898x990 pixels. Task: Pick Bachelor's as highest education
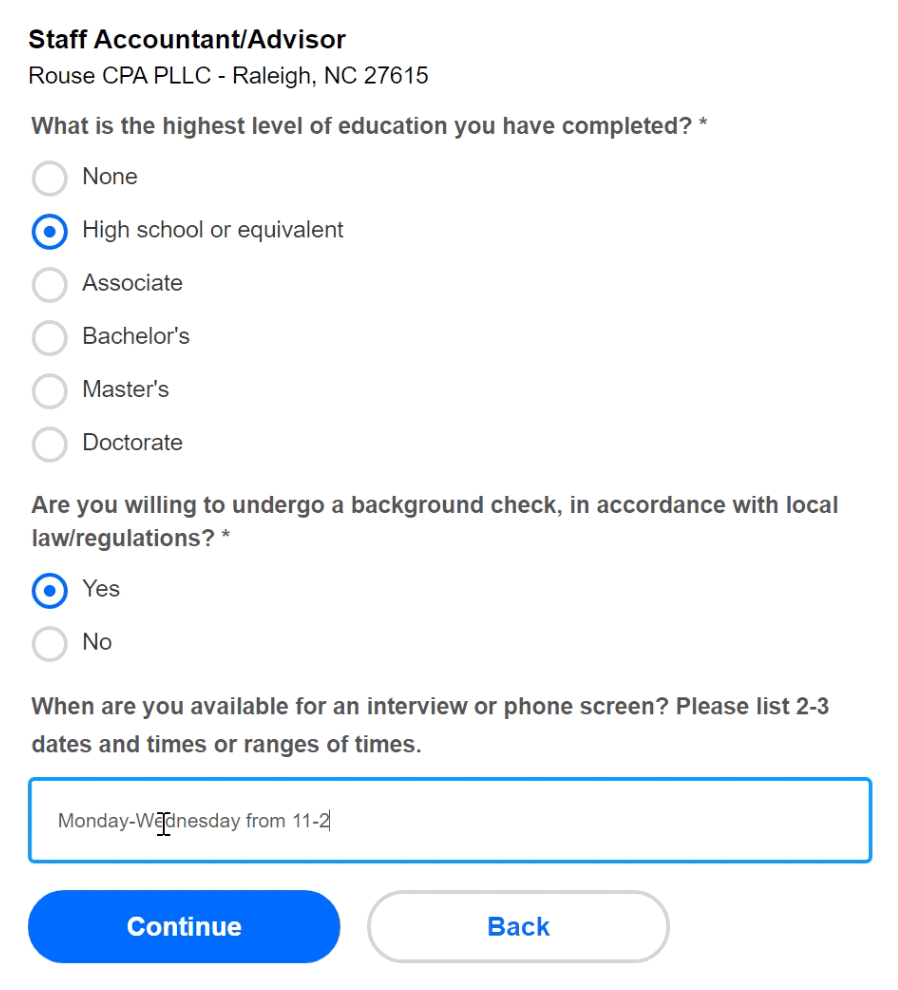tap(50, 338)
